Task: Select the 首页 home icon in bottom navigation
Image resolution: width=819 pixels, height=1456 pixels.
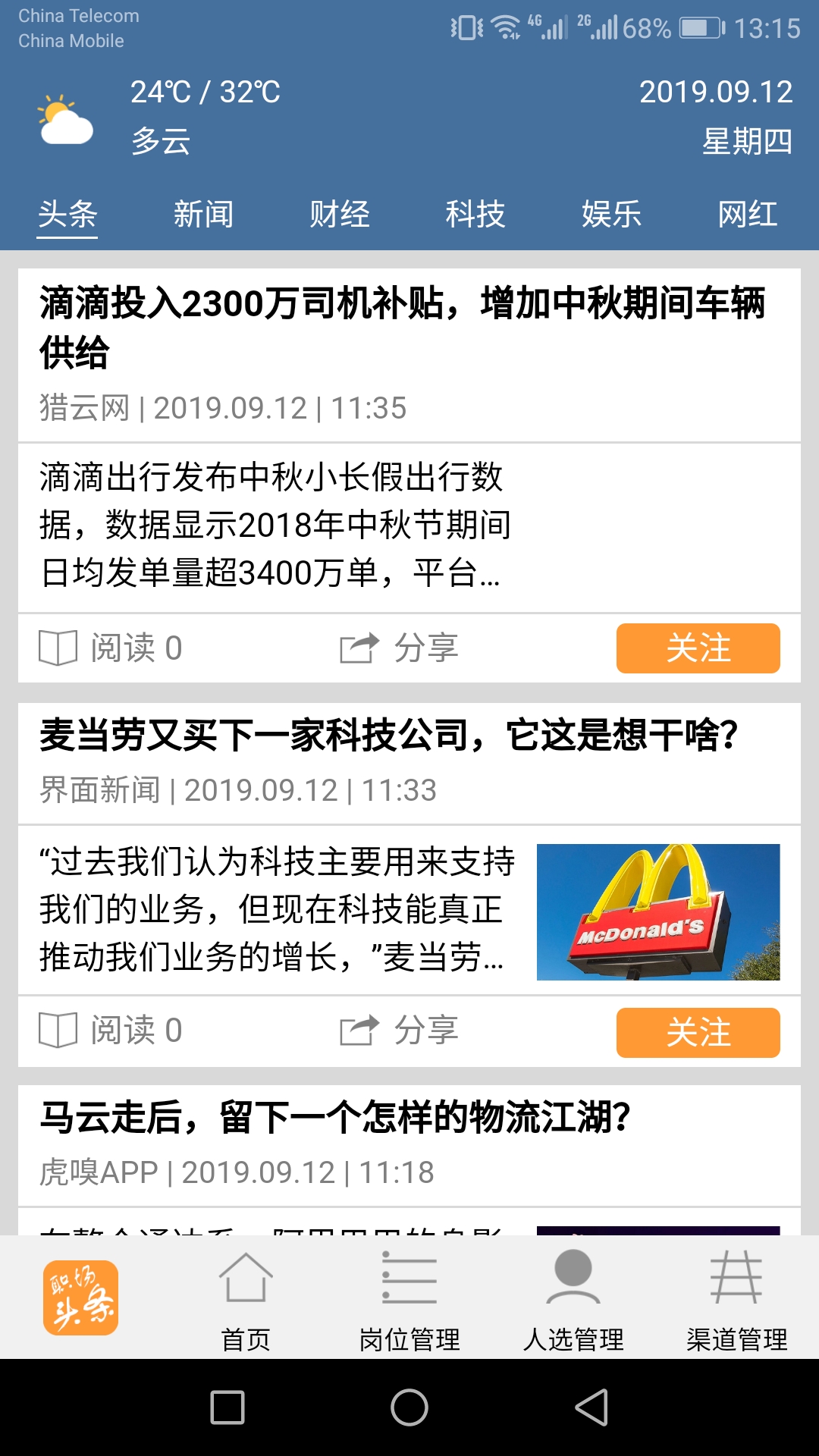Action: click(x=246, y=1278)
